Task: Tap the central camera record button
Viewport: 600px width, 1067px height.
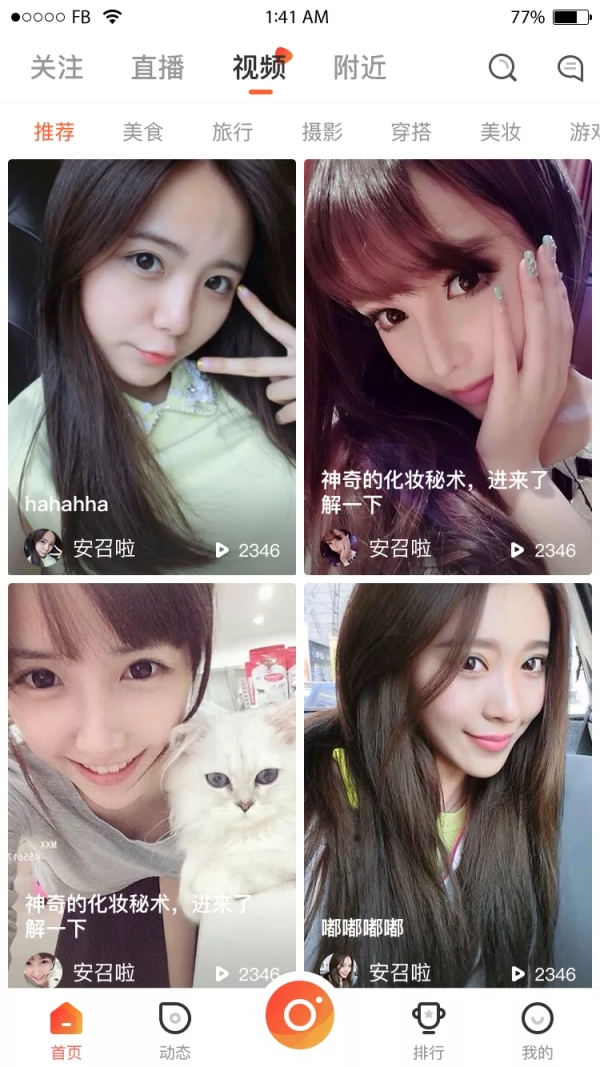Action: (x=300, y=1015)
